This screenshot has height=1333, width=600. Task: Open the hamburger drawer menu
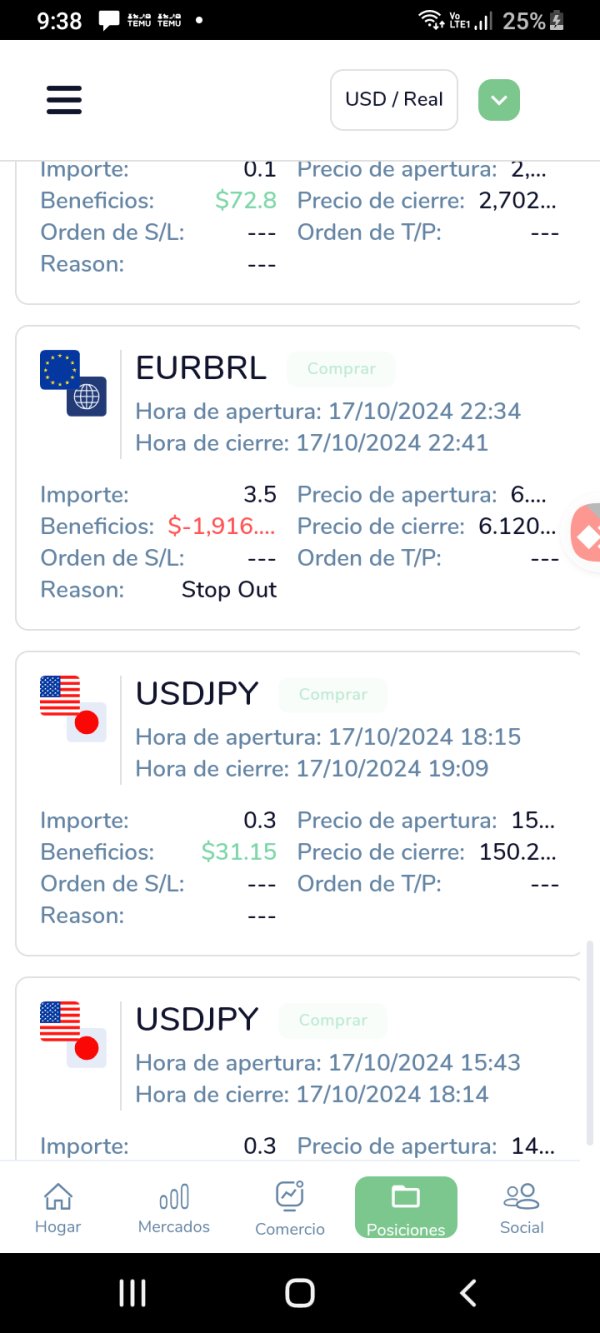[64, 99]
